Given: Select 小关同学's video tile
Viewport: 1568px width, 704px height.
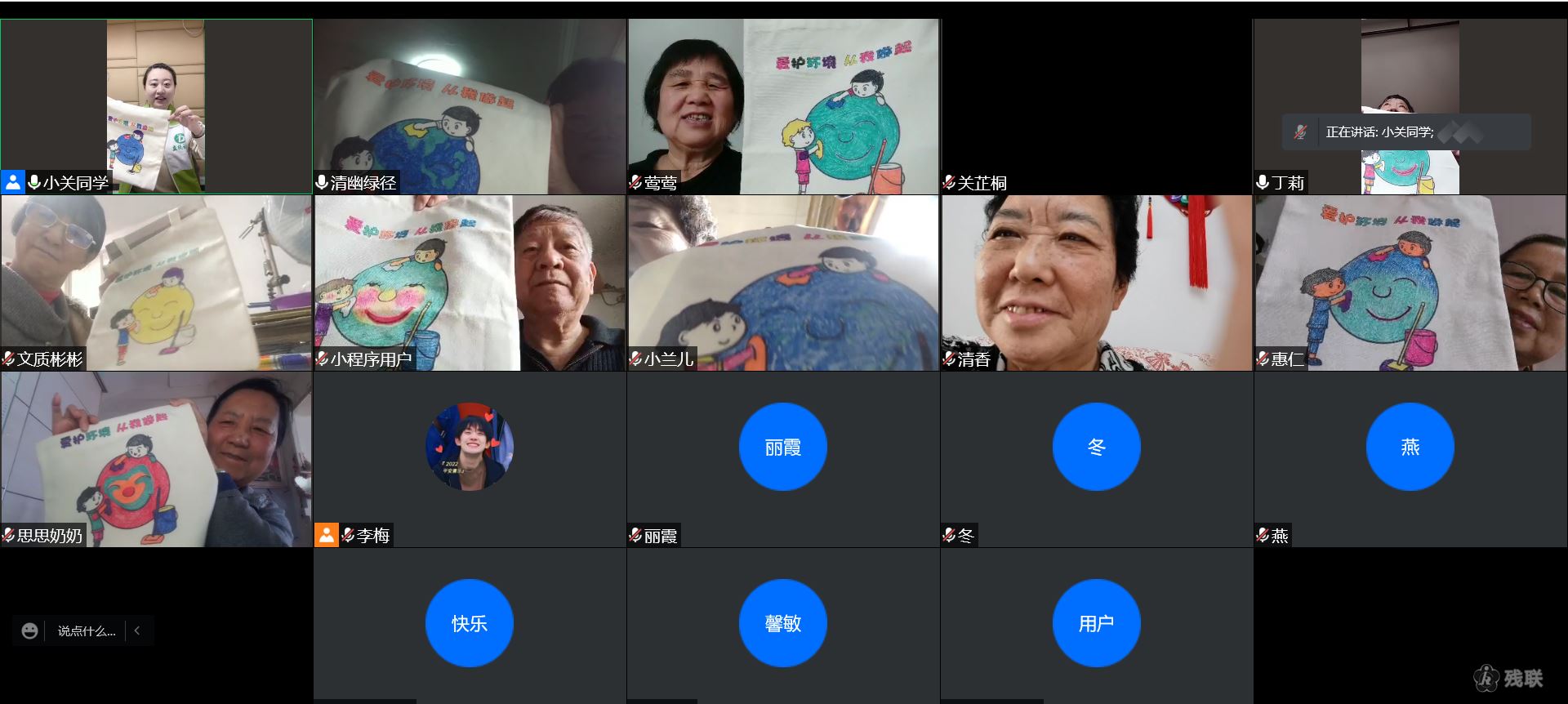Looking at the screenshot, I should click(x=156, y=106).
